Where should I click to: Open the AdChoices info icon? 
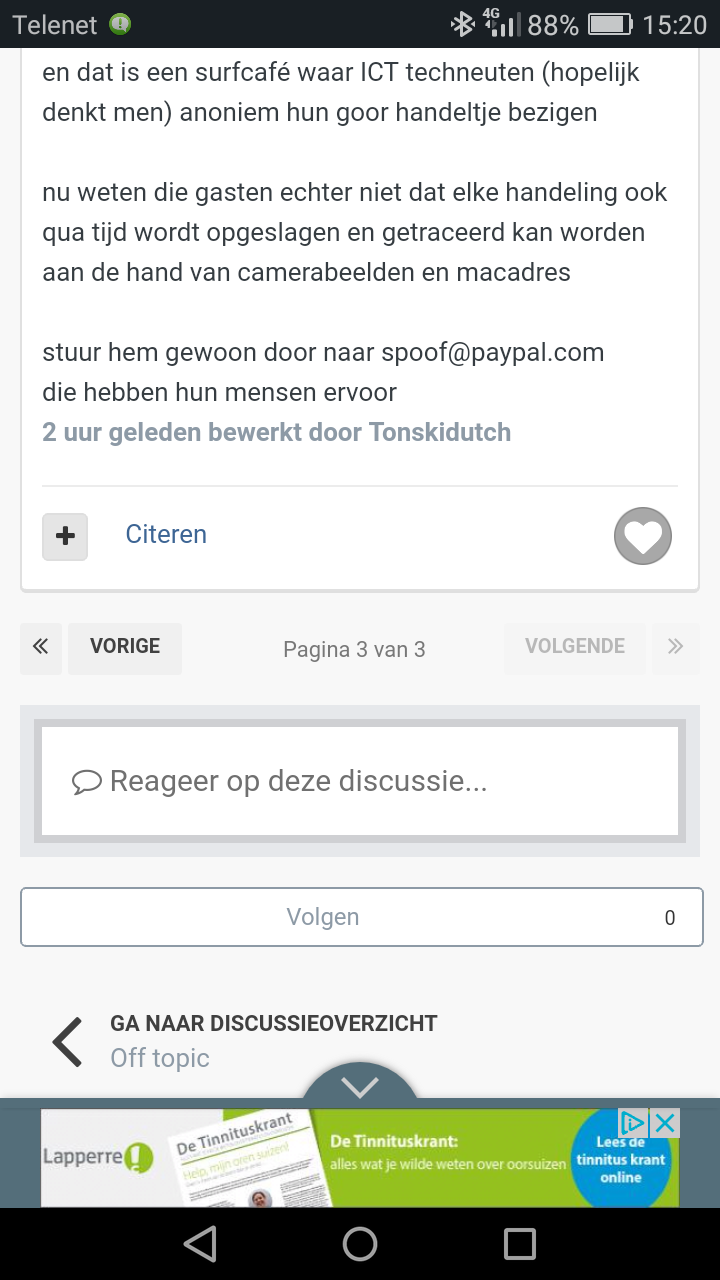pyautogui.click(x=633, y=1122)
